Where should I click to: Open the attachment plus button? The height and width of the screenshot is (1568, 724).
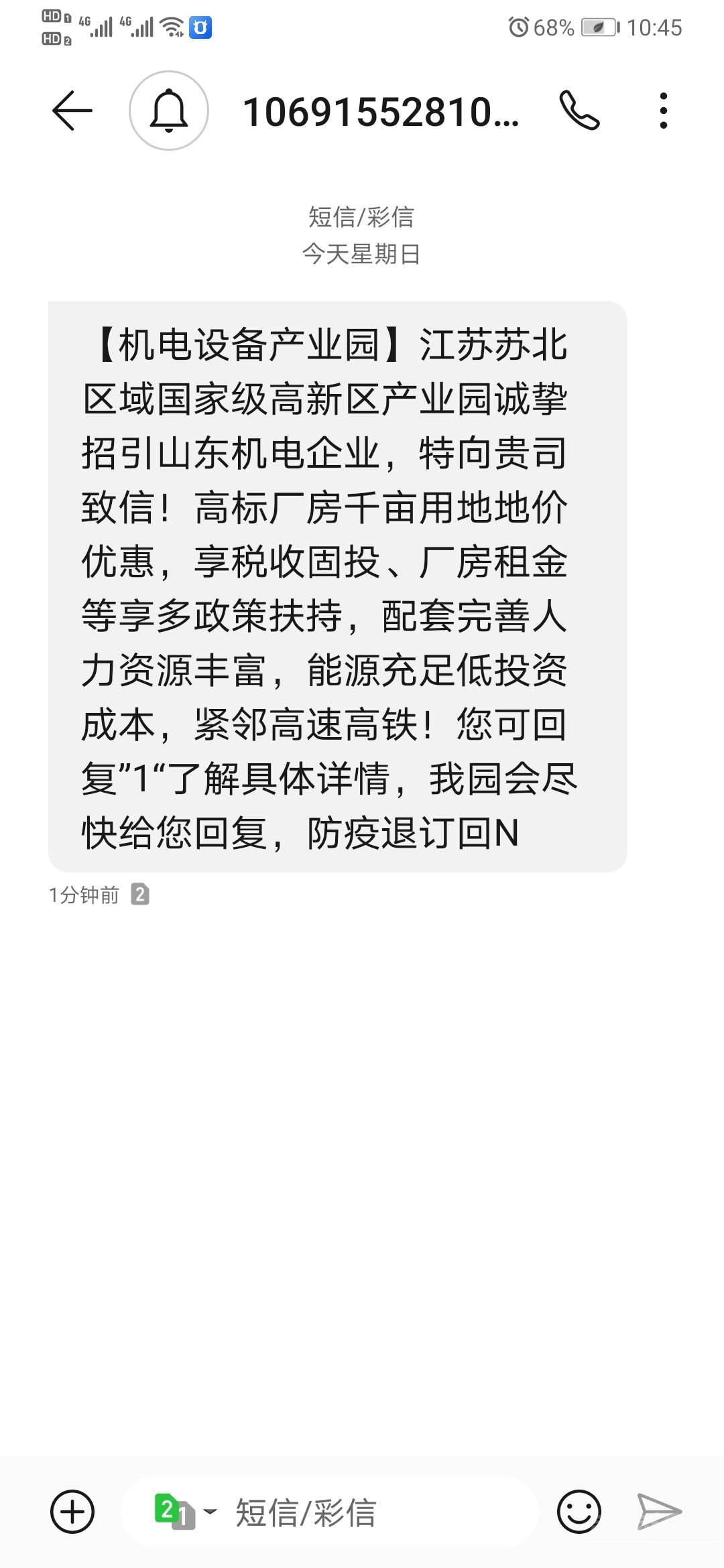72,1512
